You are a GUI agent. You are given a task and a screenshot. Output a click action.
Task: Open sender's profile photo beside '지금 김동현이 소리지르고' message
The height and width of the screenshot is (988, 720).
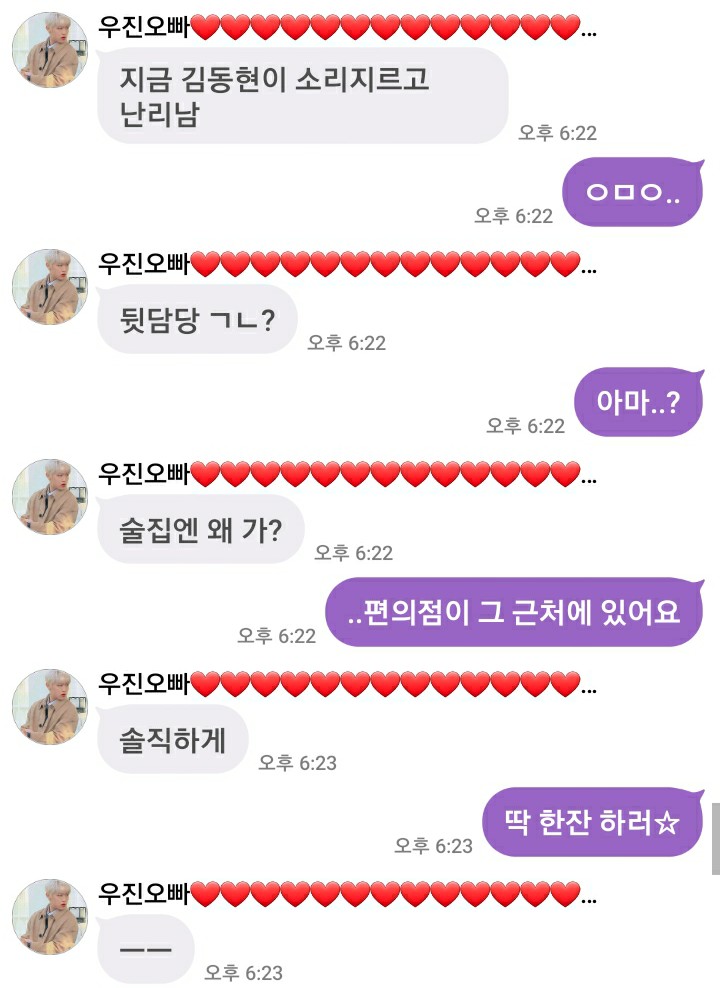pos(48,51)
